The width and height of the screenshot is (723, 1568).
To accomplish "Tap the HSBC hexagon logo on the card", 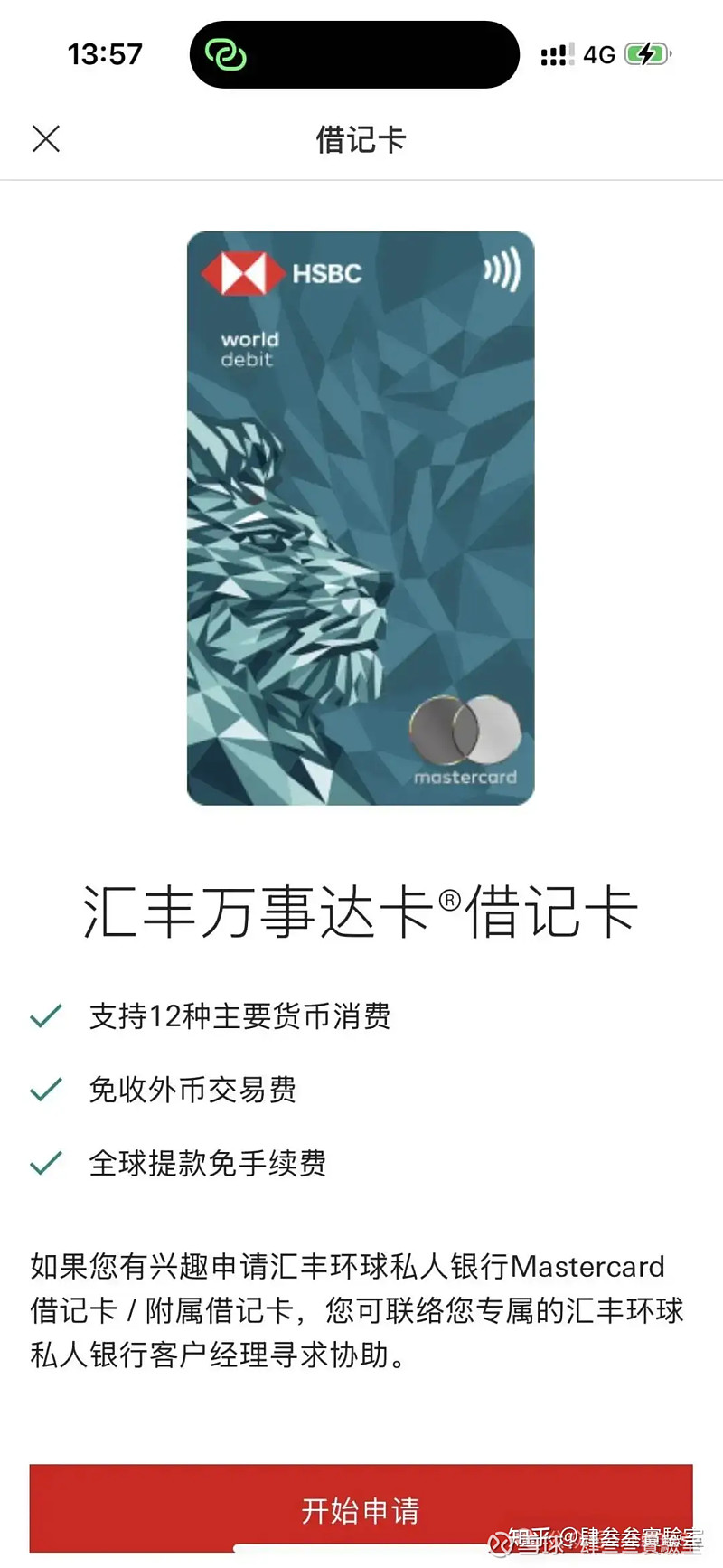I will (242, 272).
